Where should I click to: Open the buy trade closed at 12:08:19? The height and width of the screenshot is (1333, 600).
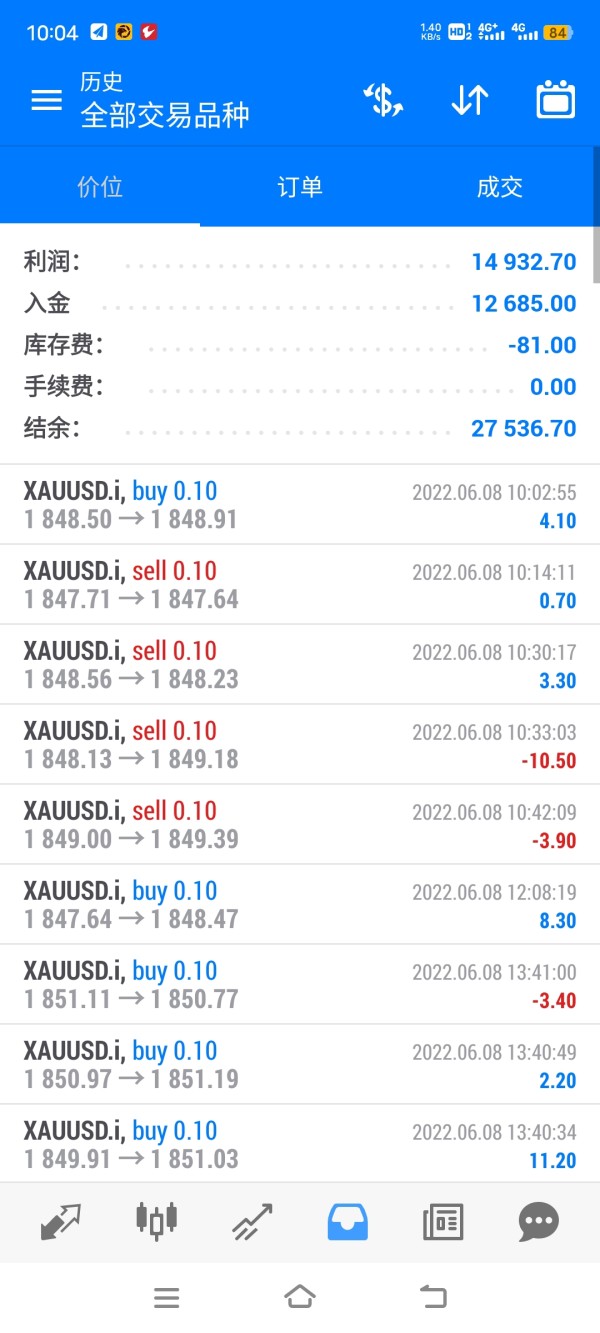300,905
